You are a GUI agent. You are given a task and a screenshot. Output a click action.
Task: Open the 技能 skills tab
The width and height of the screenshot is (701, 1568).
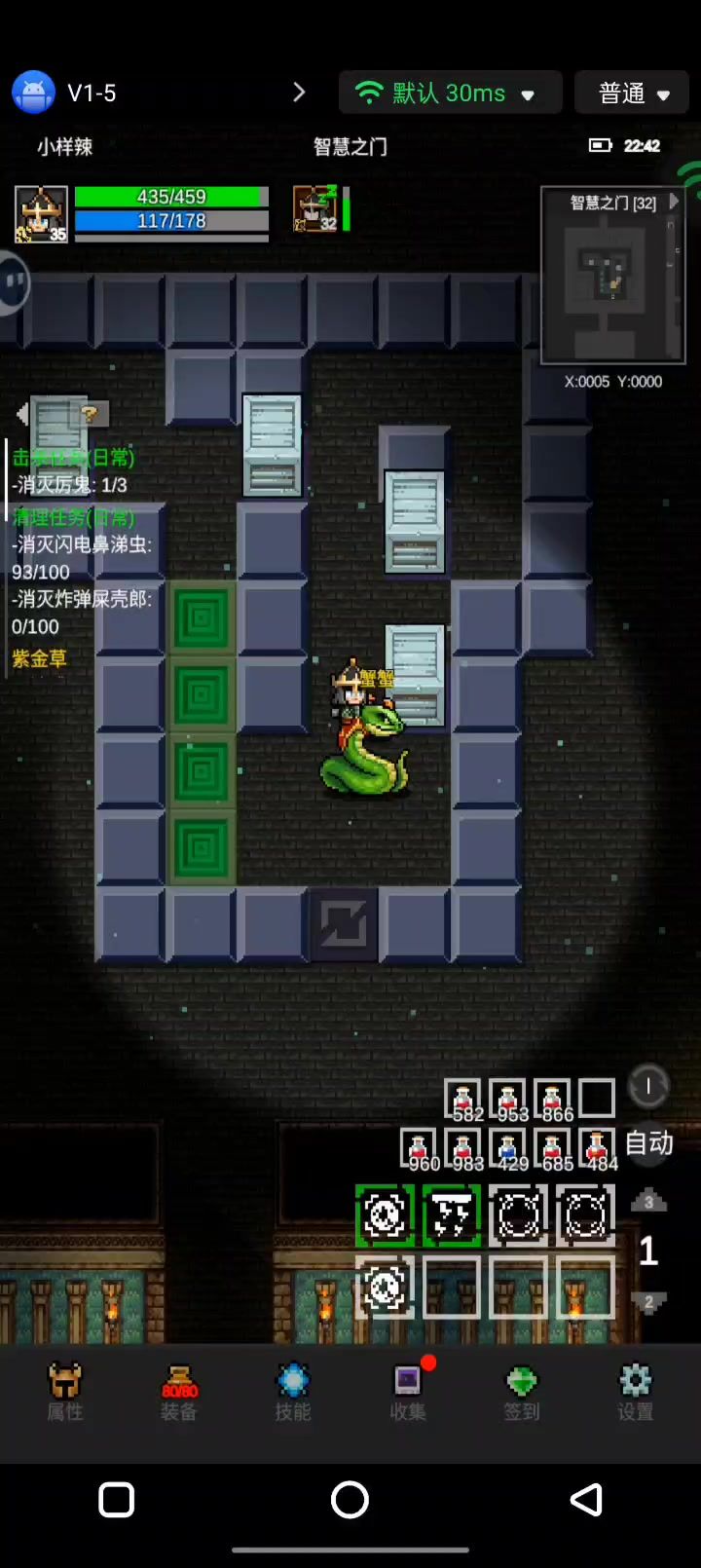pos(293,1392)
